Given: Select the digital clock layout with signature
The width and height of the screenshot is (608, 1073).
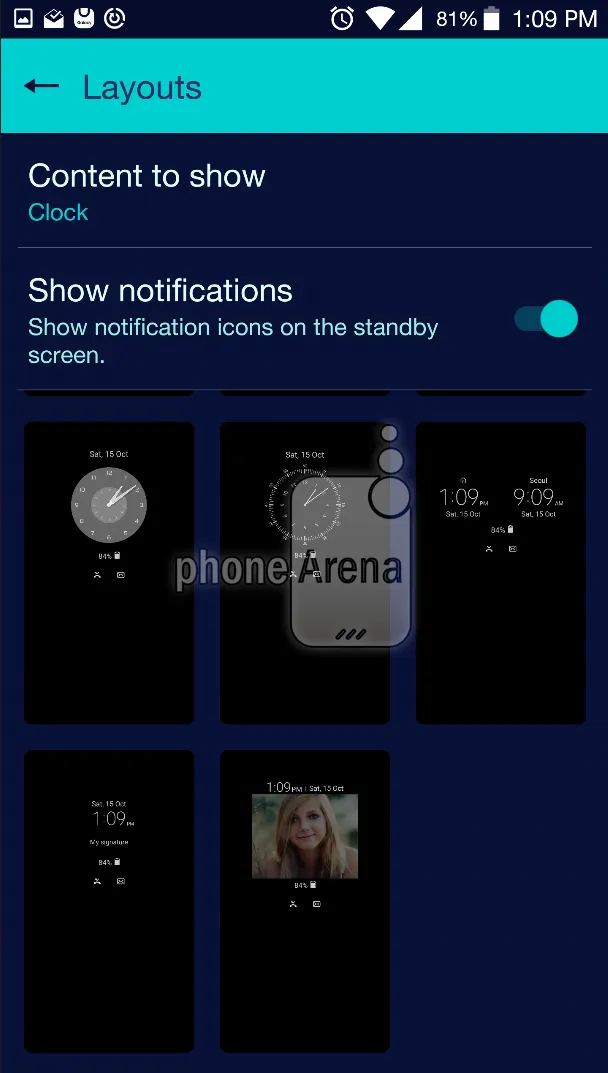Looking at the screenshot, I should point(109,900).
